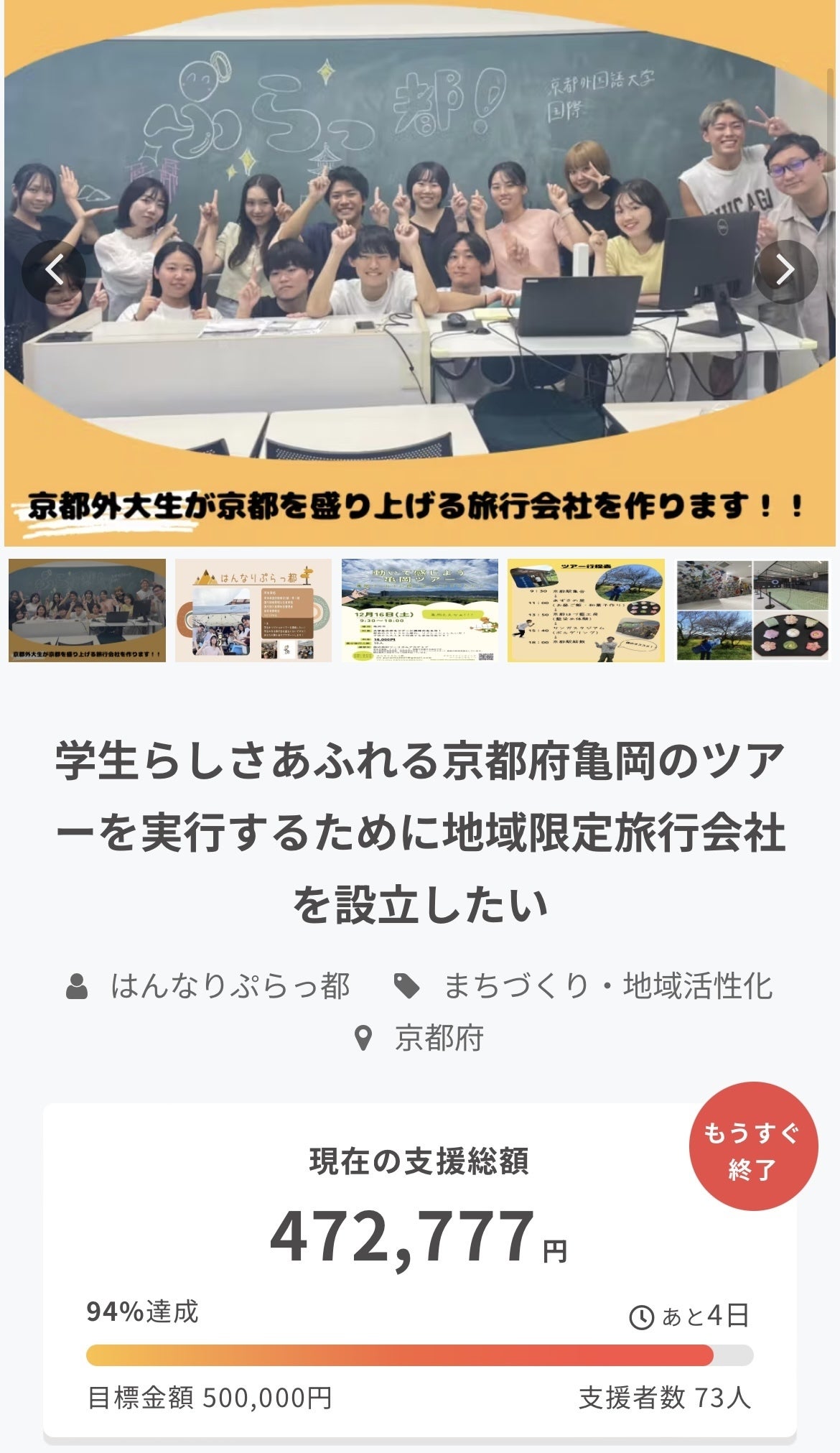Select the group photo thumbnail
840x1453 pixels.
point(87,610)
